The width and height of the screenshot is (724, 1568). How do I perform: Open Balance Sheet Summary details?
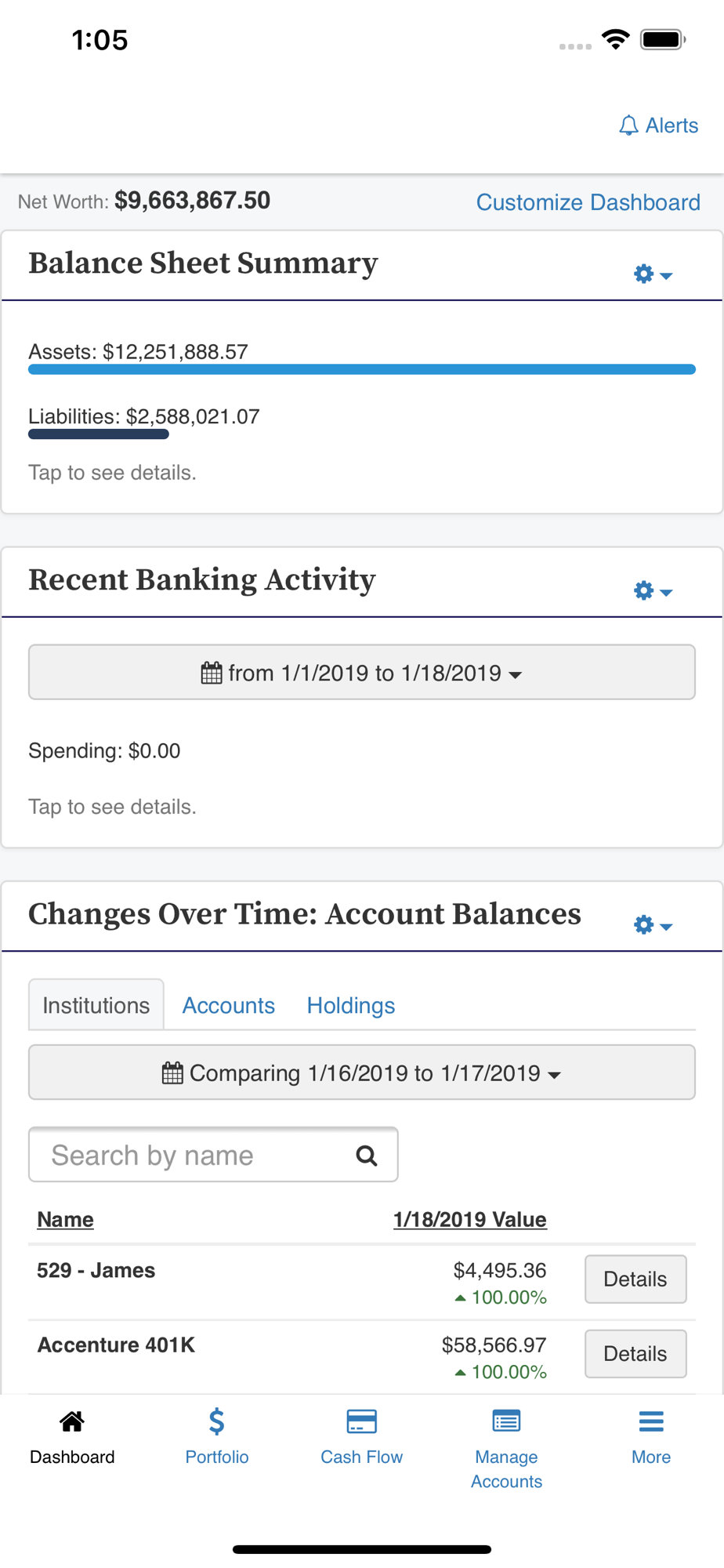[112, 473]
